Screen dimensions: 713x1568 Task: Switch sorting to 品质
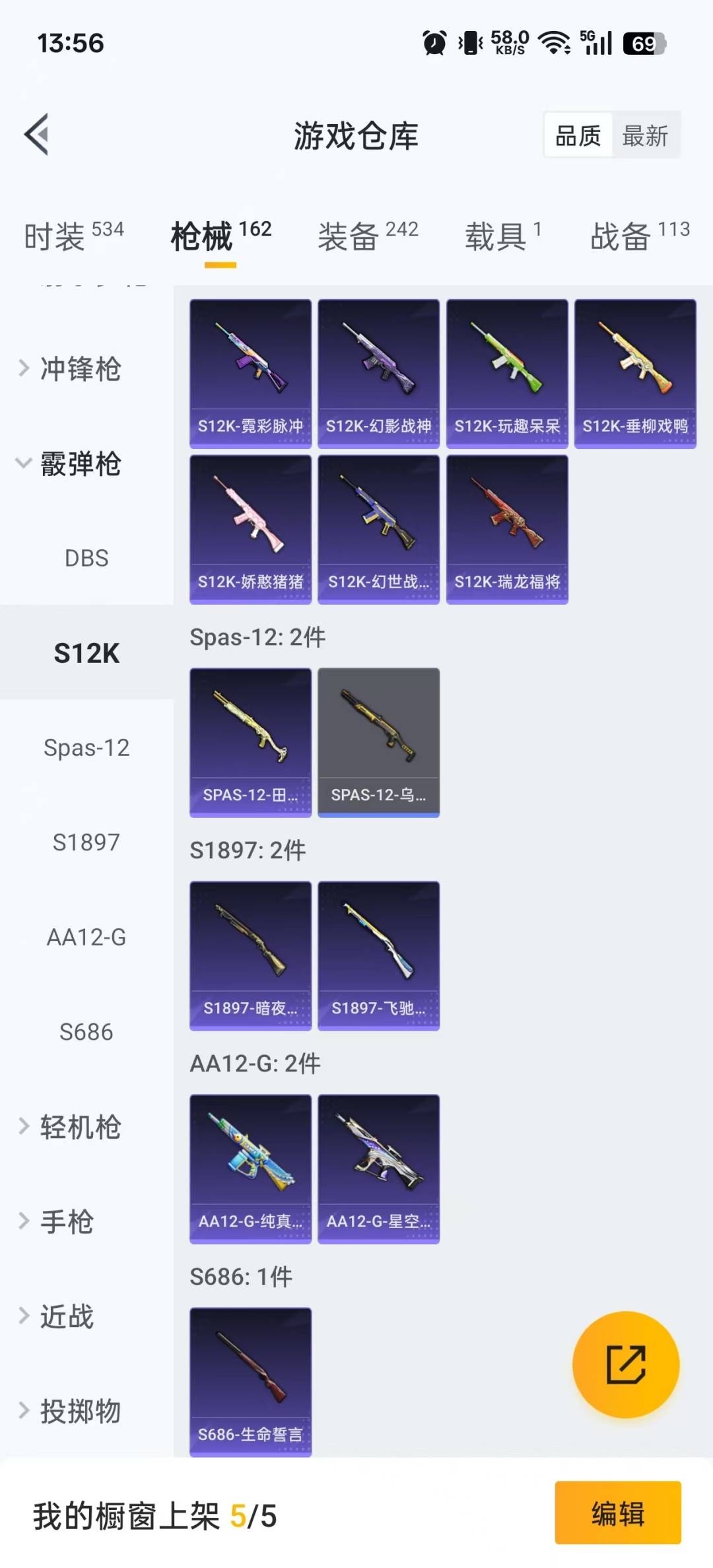[576, 135]
